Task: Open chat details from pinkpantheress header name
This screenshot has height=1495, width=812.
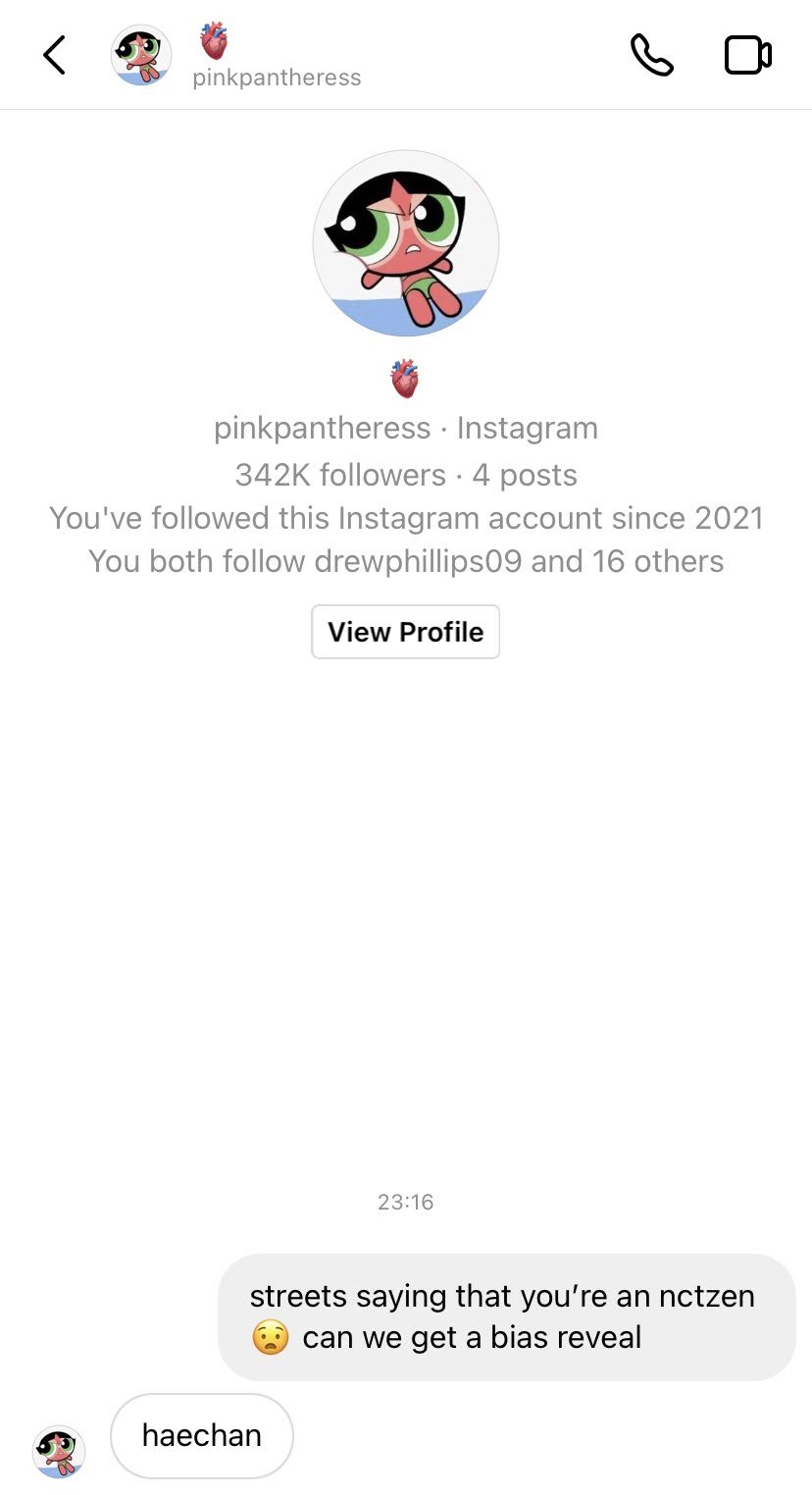Action: pyautogui.click(x=277, y=77)
